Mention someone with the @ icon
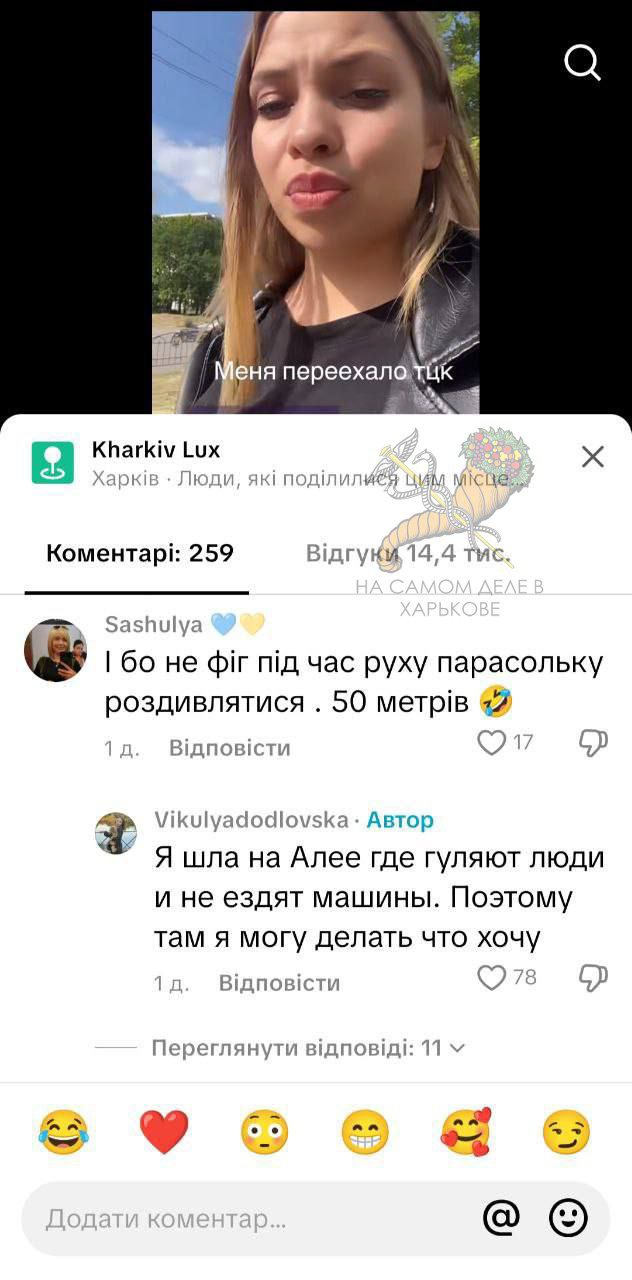Viewport: 632px width, 1280px height. (501, 1218)
